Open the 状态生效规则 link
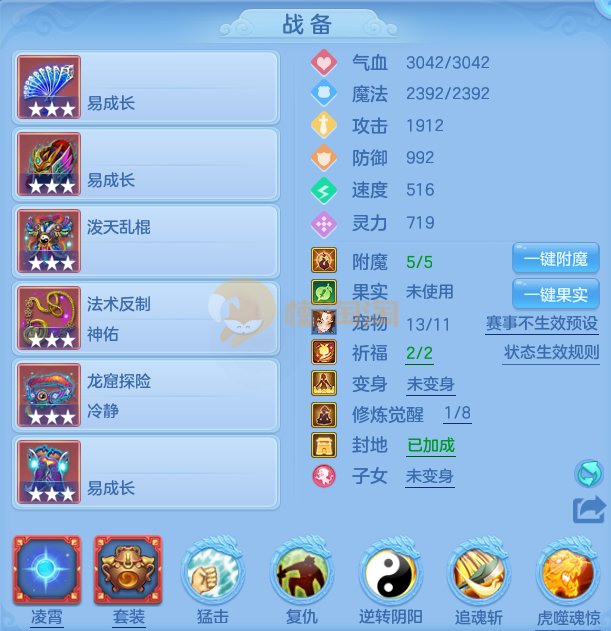Image resolution: width=611 pixels, height=631 pixels. (x=550, y=353)
